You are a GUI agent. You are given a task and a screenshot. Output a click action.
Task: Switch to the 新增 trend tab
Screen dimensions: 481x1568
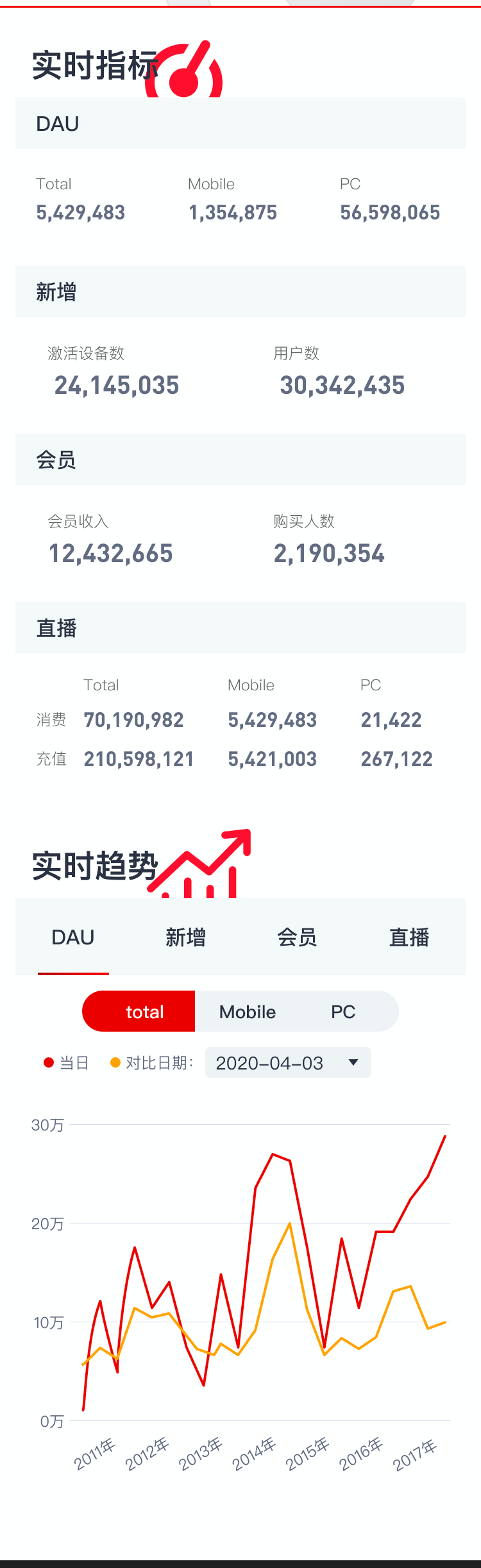(185, 937)
